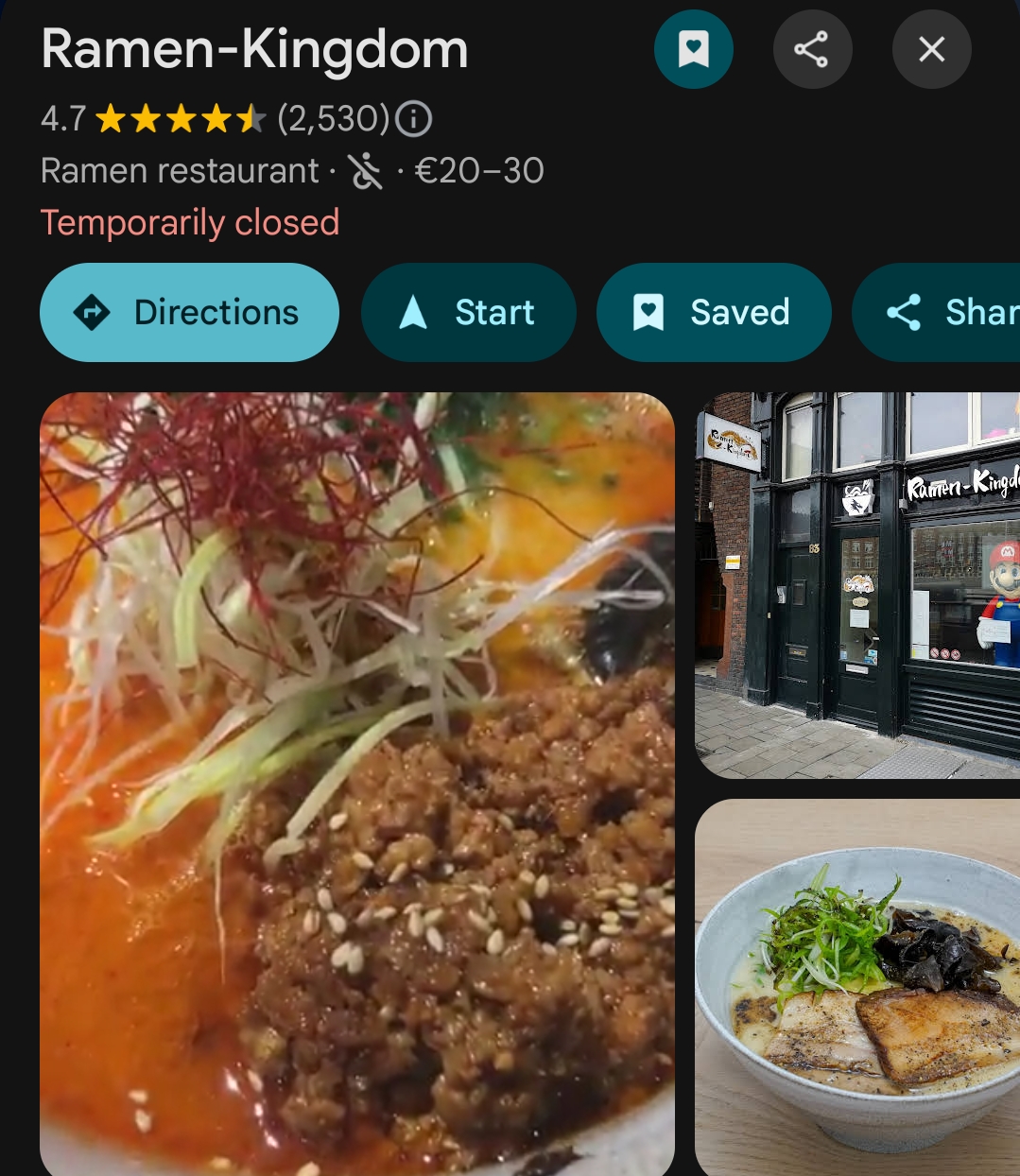Open the spicy ramen close-up photo

(357, 783)
